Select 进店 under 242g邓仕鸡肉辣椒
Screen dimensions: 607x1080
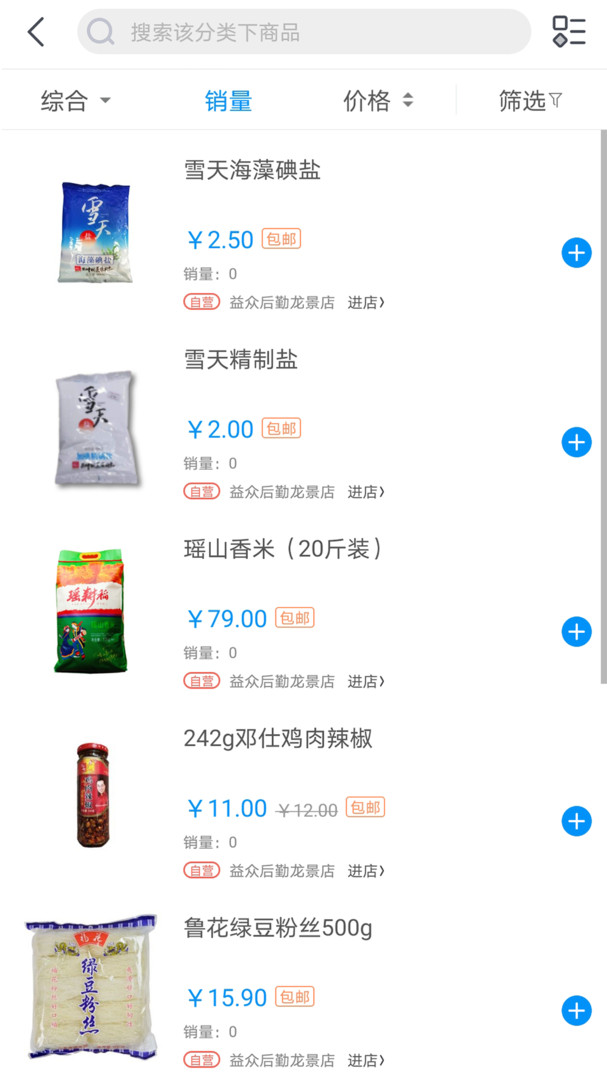(x=366, y=871)
